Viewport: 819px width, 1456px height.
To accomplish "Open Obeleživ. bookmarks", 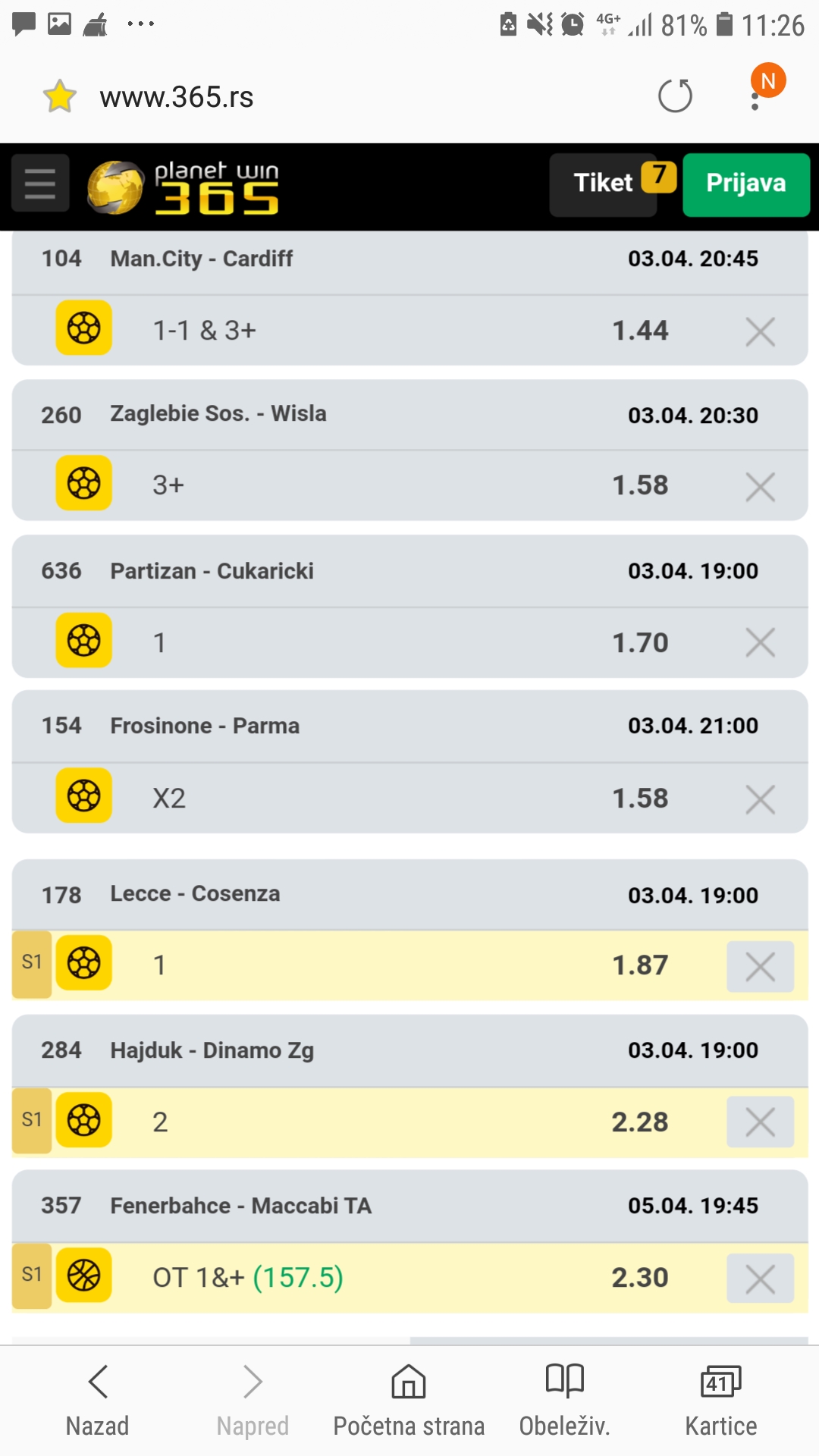I will click(565, 1401).
